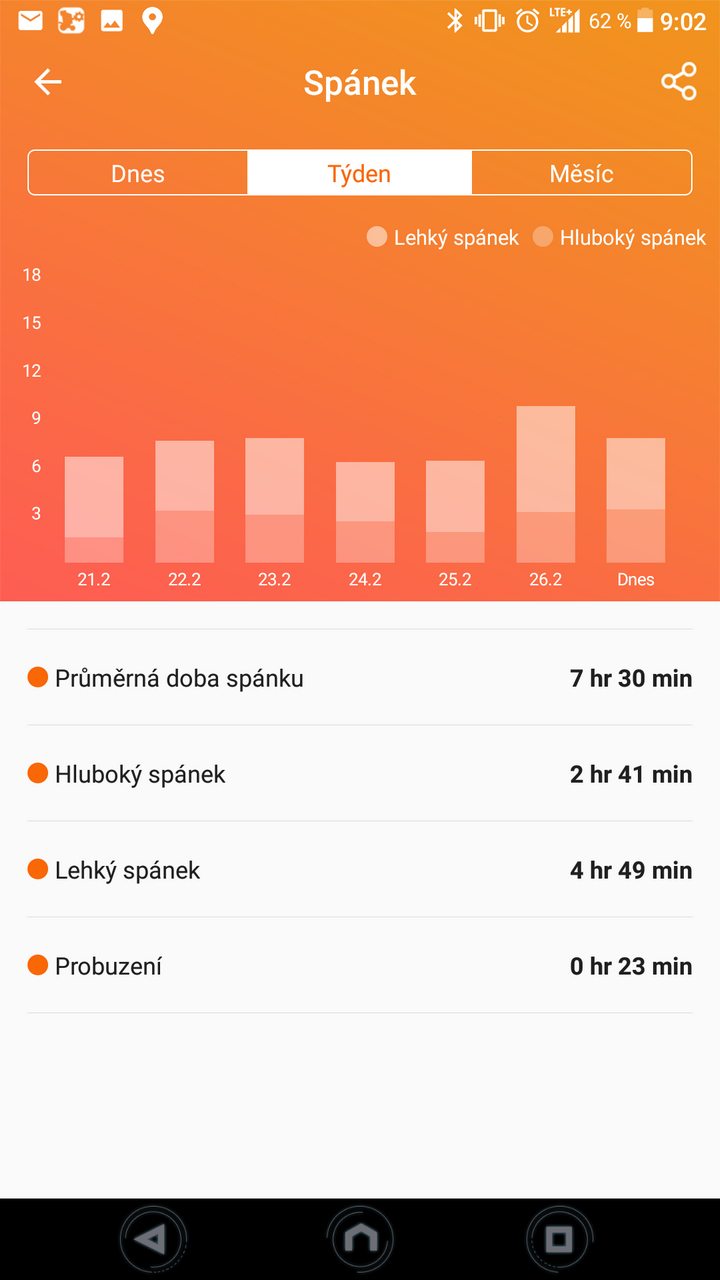
Task: Tap the sleep bar for 26.2
Action: click(x=545, y=485)
